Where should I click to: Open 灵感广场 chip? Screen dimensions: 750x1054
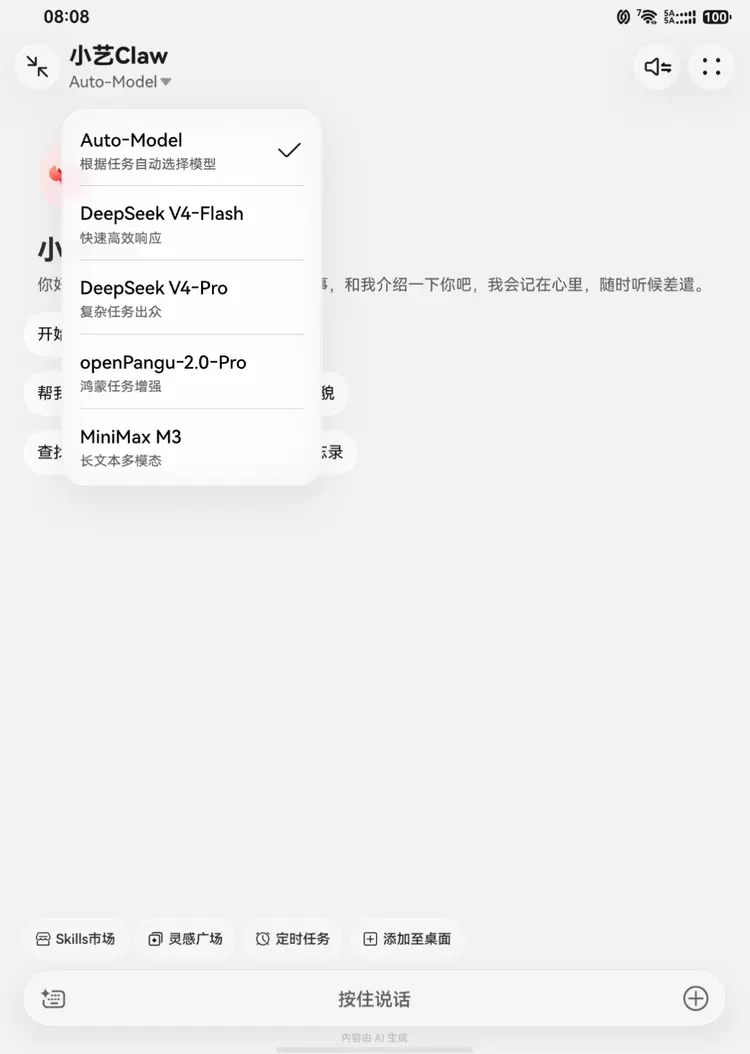pos(185,938)
